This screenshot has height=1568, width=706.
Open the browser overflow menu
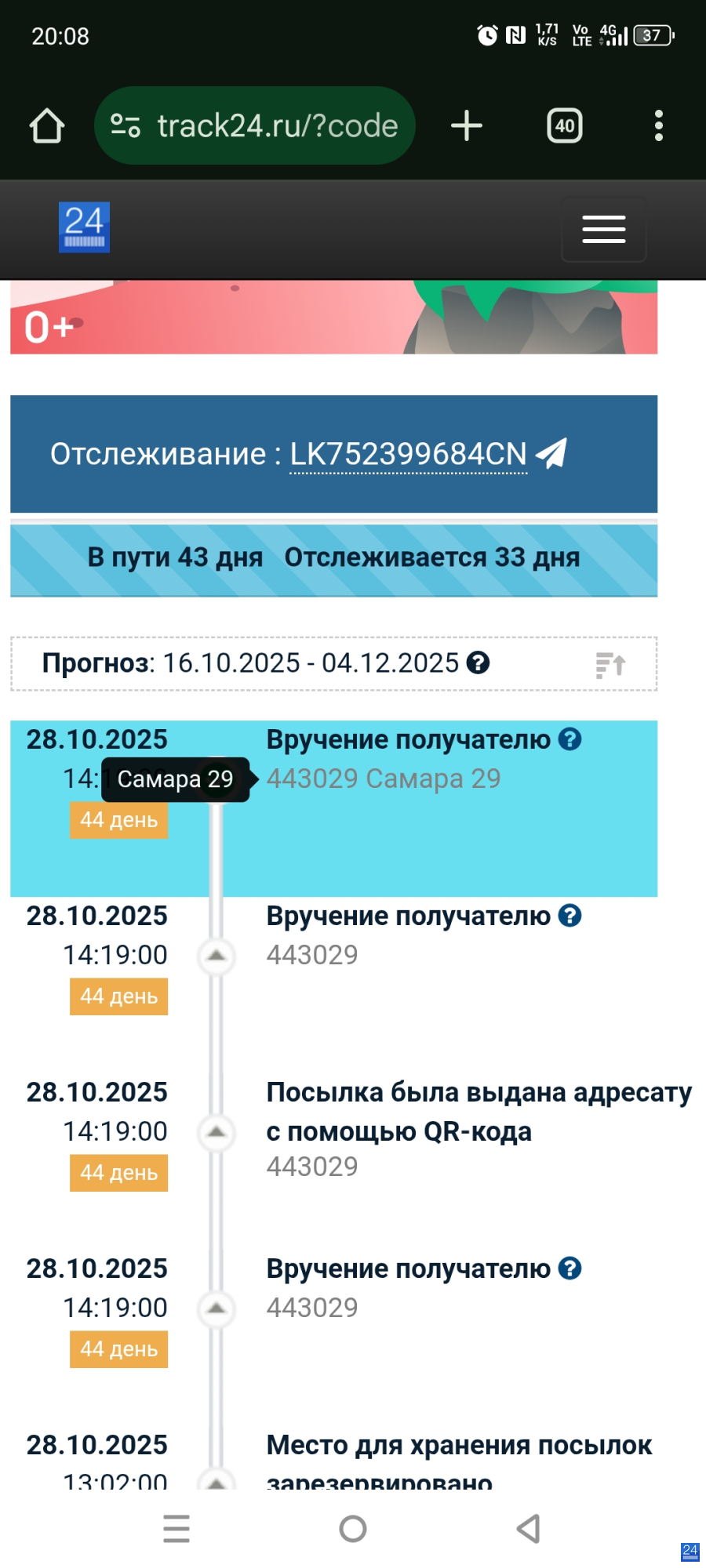tap(659, 125)
